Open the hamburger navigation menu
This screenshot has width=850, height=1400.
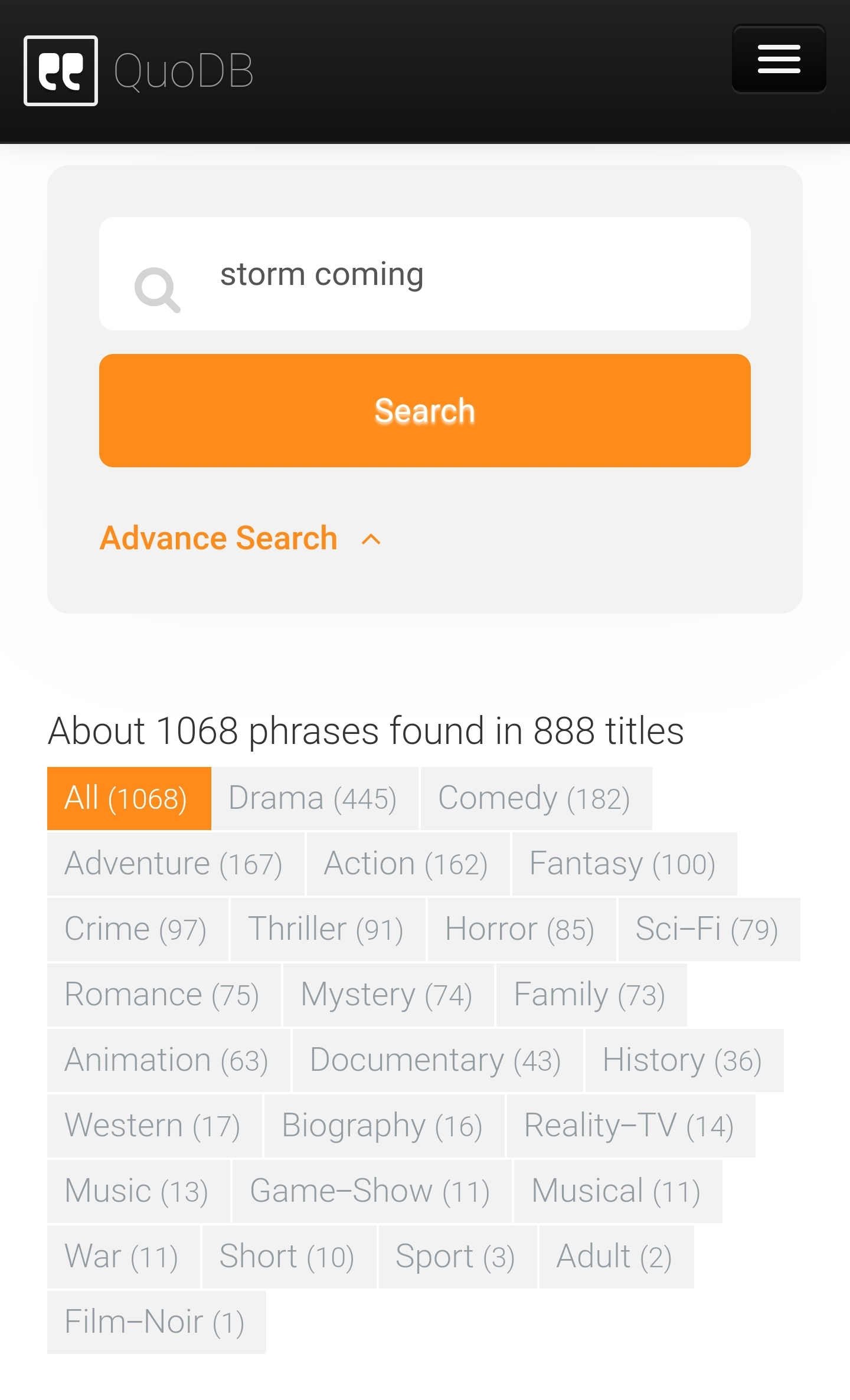(778, 60)
